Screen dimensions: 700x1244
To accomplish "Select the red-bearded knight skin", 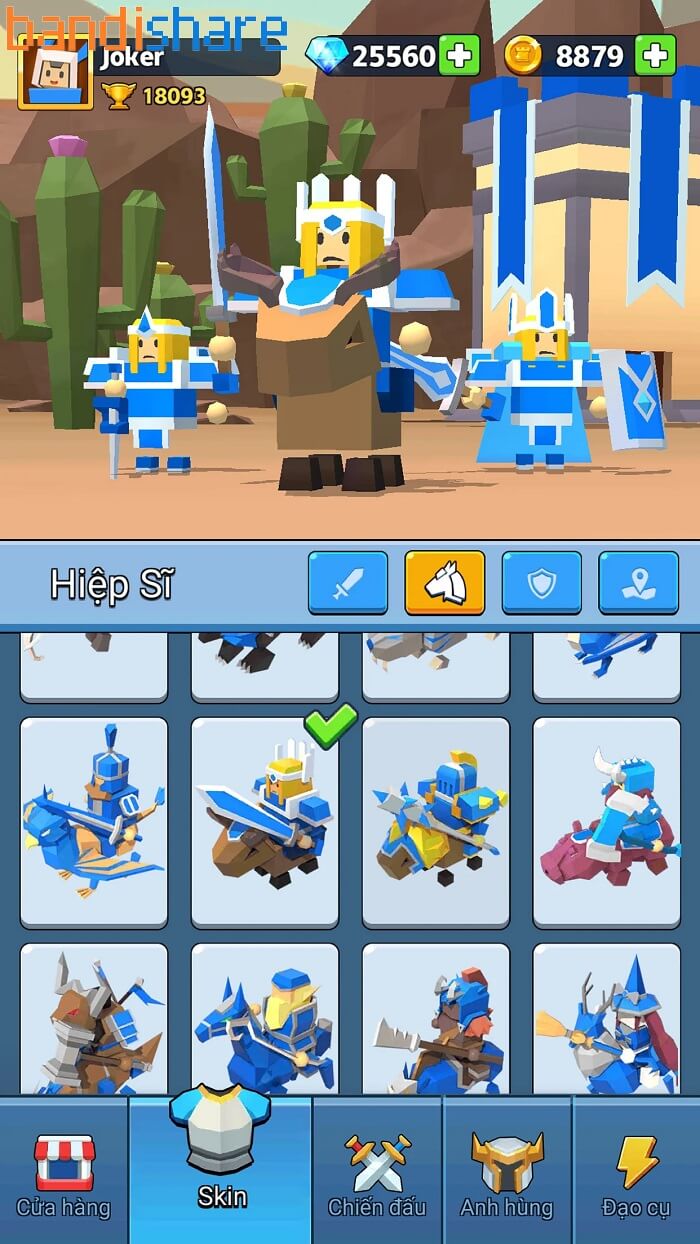I will pos(436,1019).
